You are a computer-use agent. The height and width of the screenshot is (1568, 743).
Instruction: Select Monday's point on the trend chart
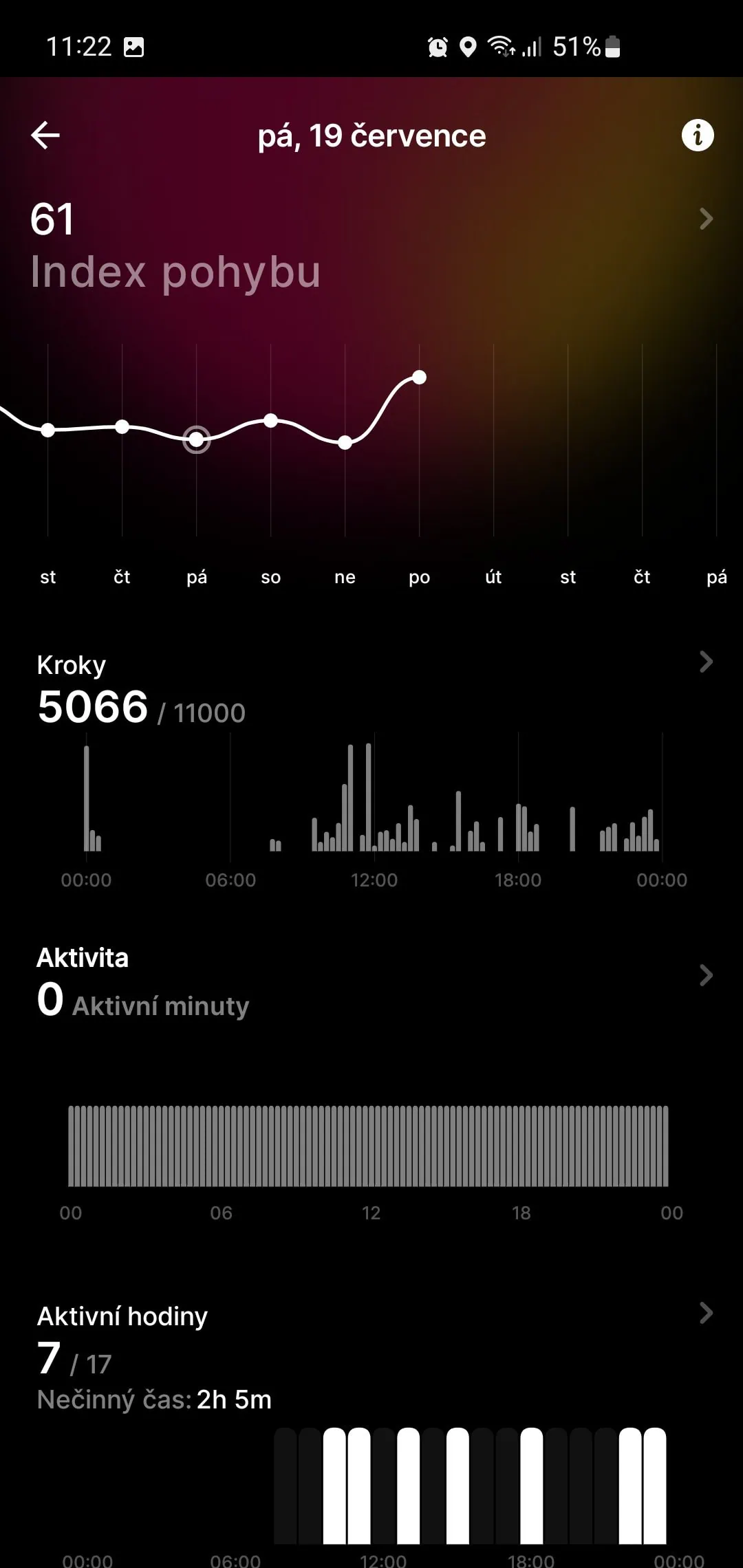(x=419, y=377)
